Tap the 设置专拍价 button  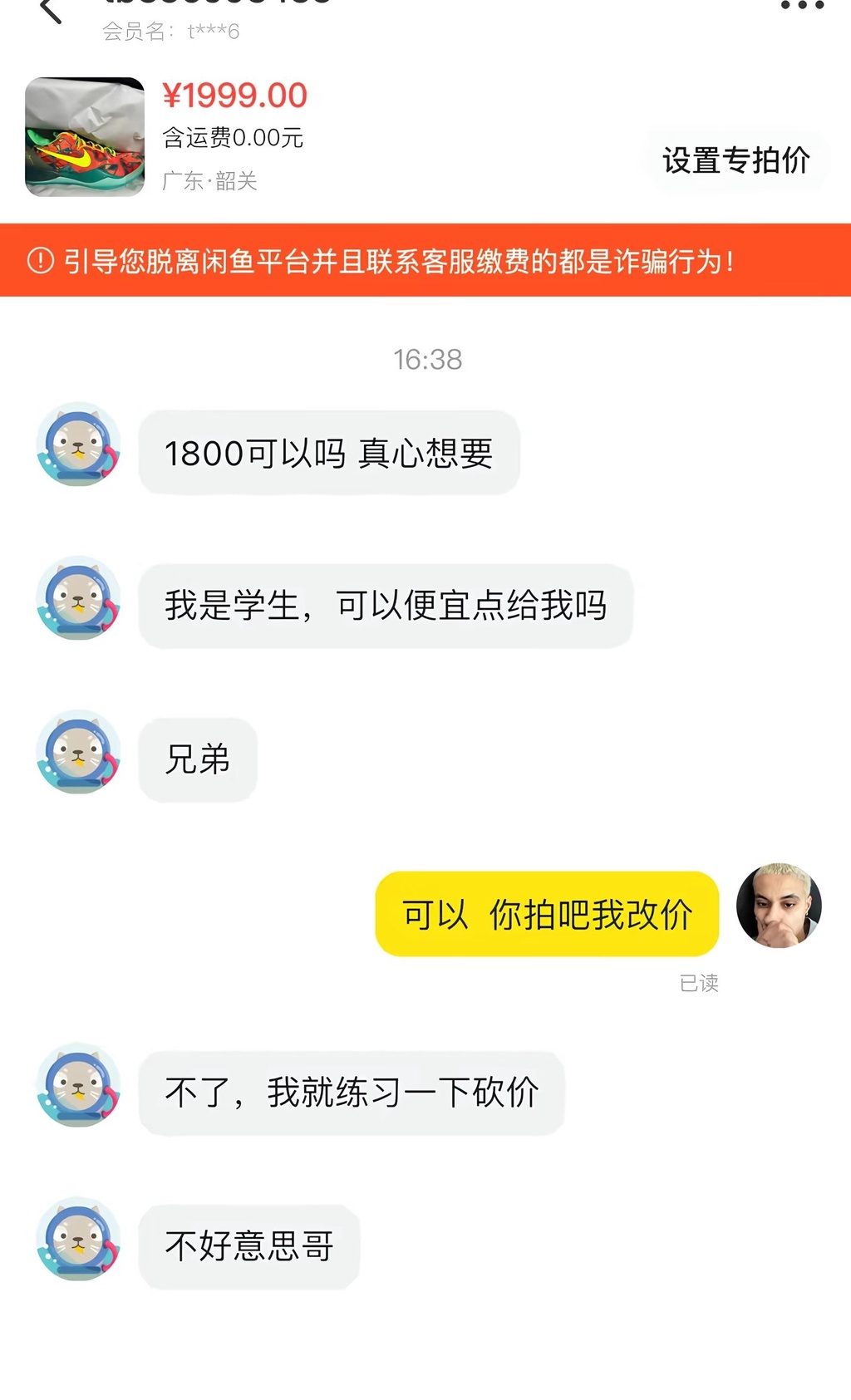(x=735, y=160)
